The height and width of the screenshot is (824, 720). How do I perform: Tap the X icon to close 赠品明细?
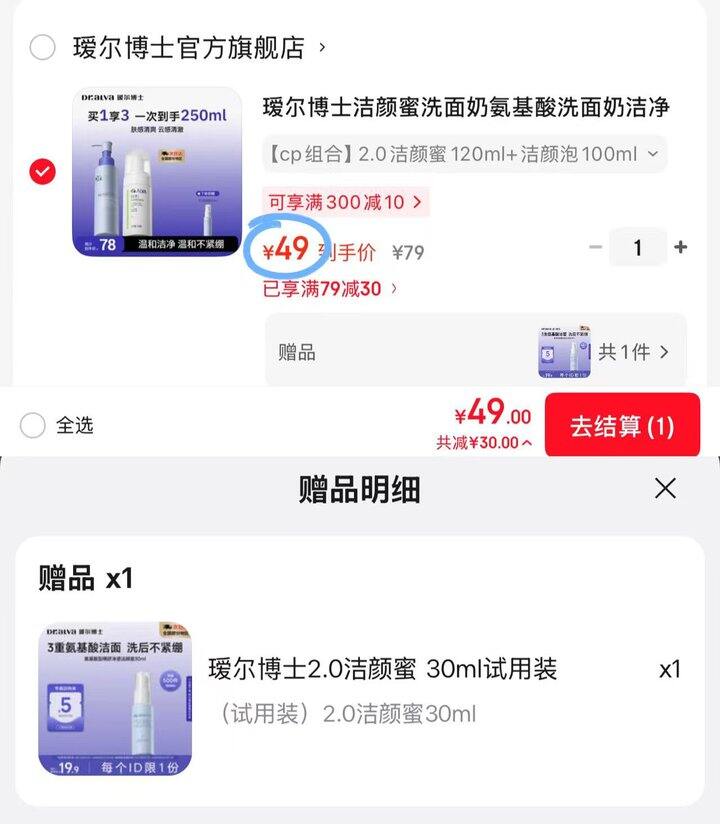pyautogui.click(x=664, y=488)
